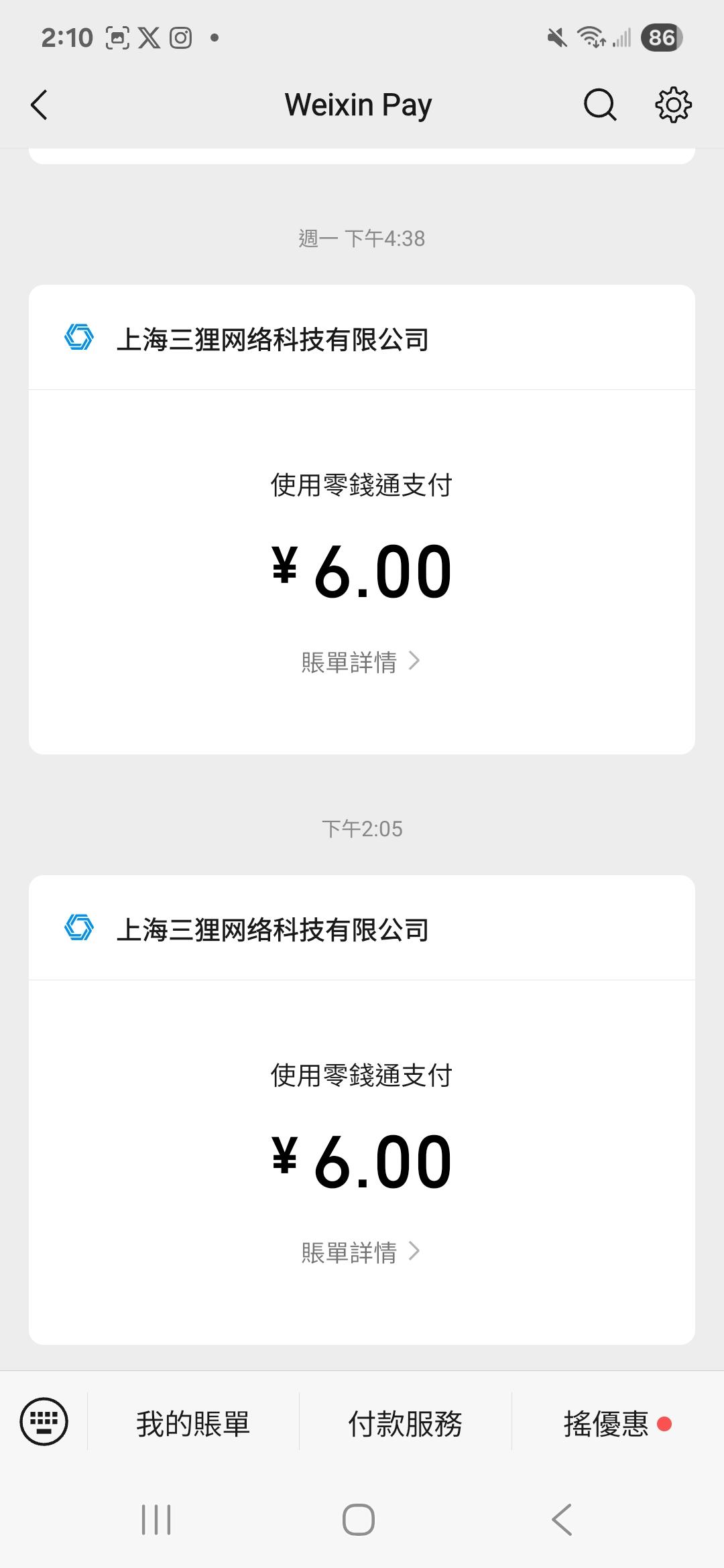Viewport: 724px width, 1568px height.
Task: Tap the system home button
Action: tap(359, 1519)
